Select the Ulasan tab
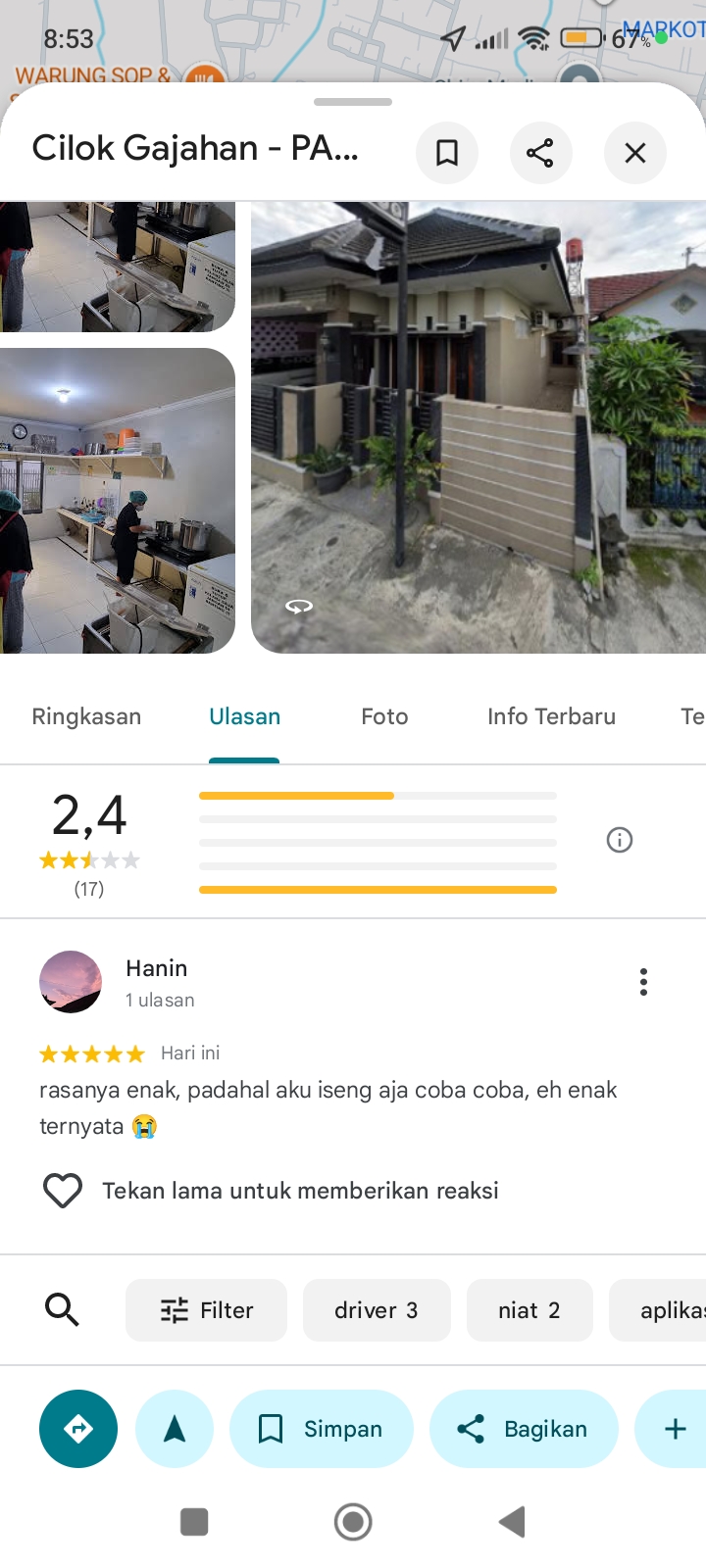 pyautogui.click(x=244, y=716)
